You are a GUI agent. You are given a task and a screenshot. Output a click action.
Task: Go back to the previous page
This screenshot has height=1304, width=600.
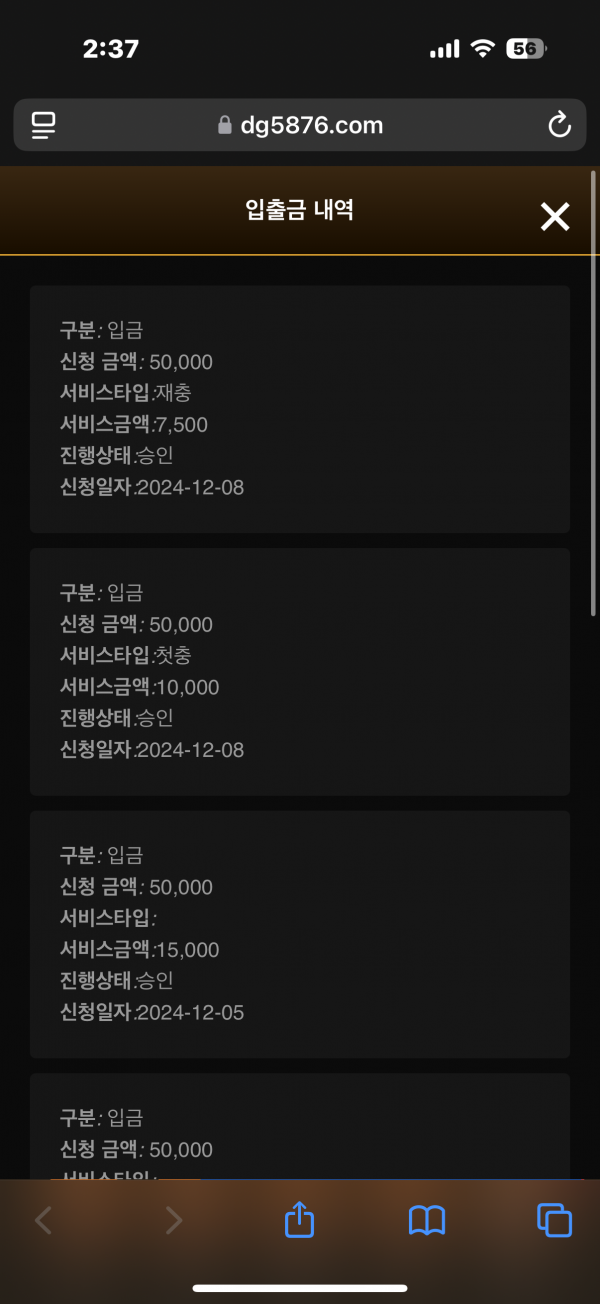[x=43, y=1220]
